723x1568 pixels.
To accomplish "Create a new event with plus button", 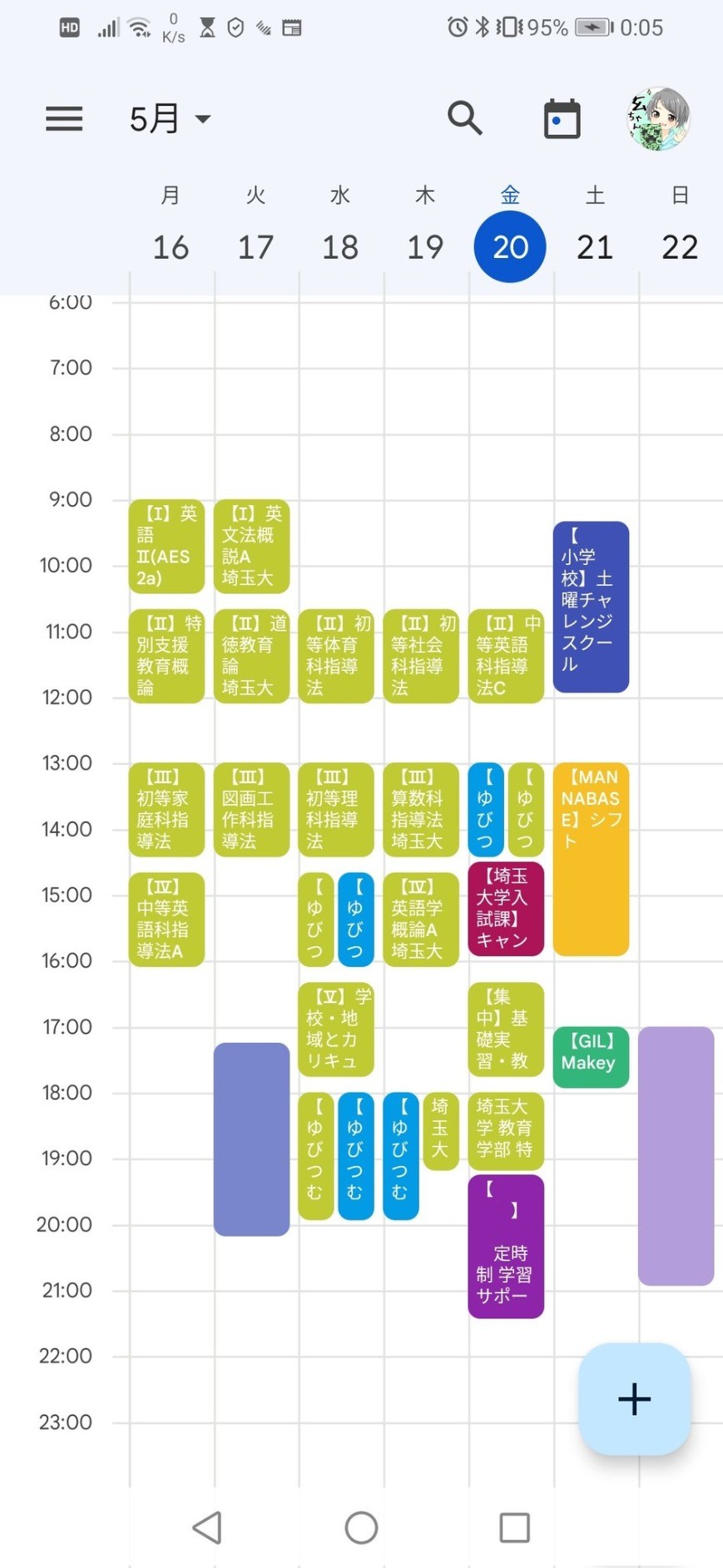I will click(x=634, y=1398).
